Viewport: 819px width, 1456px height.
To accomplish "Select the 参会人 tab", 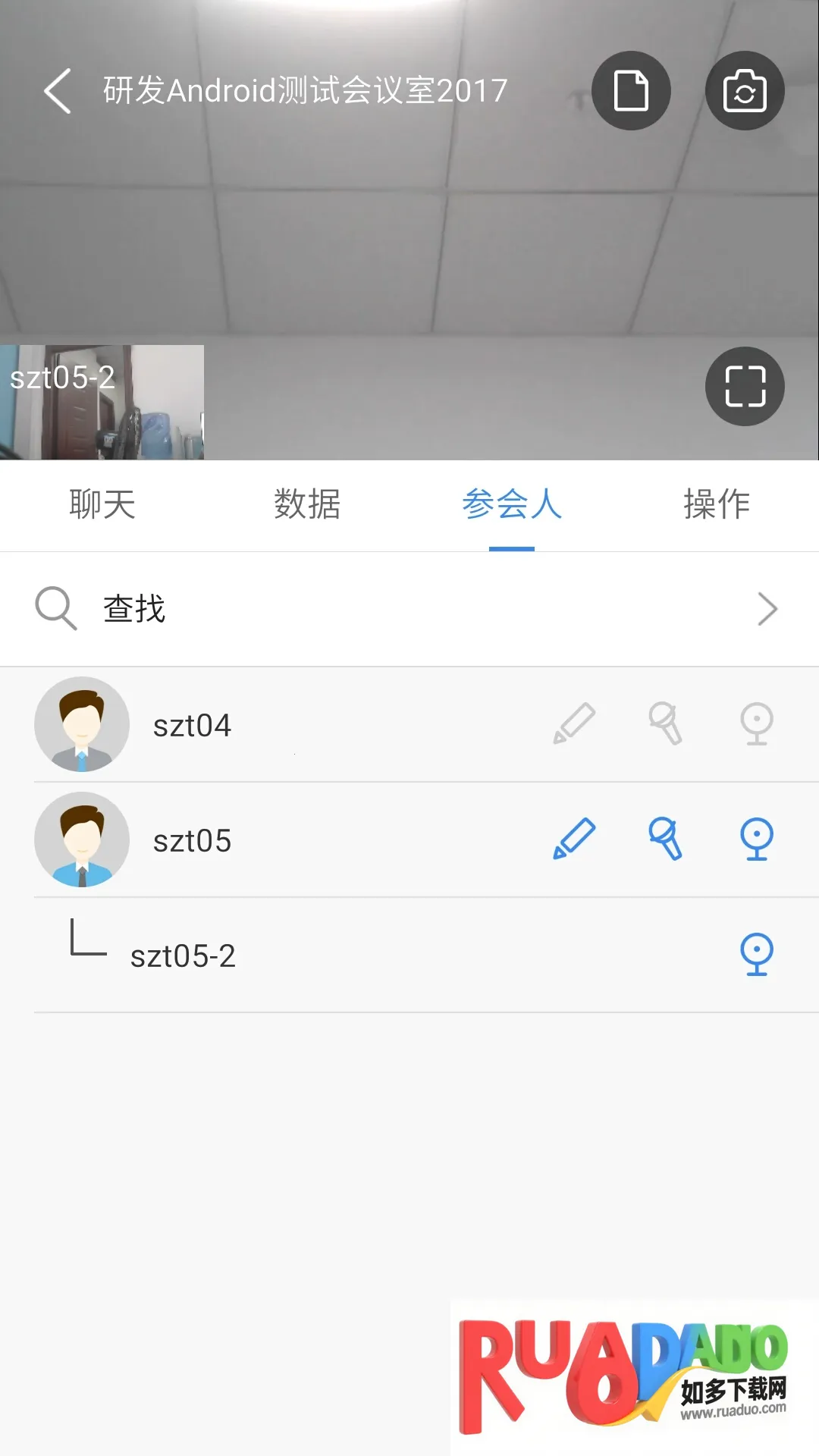I will click(x=512, y=504).
